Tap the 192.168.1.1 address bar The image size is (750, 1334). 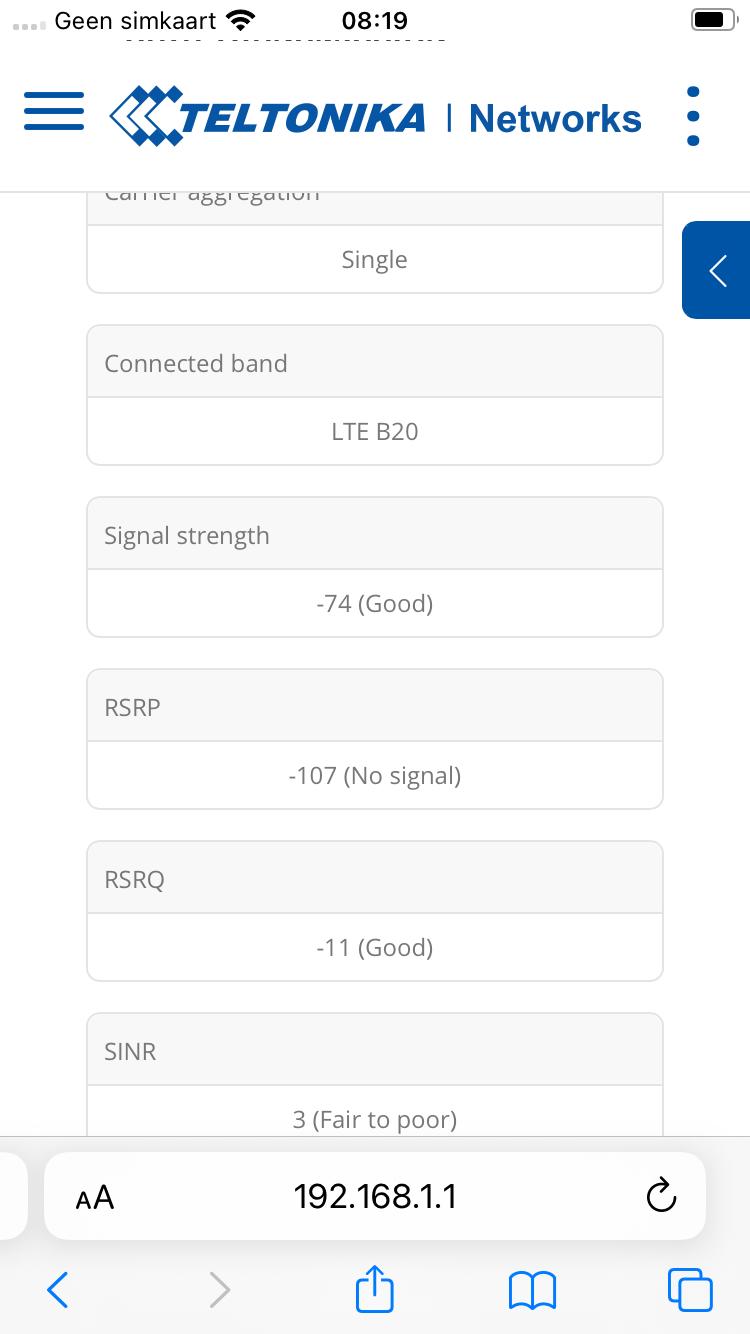click(375, 1196)
